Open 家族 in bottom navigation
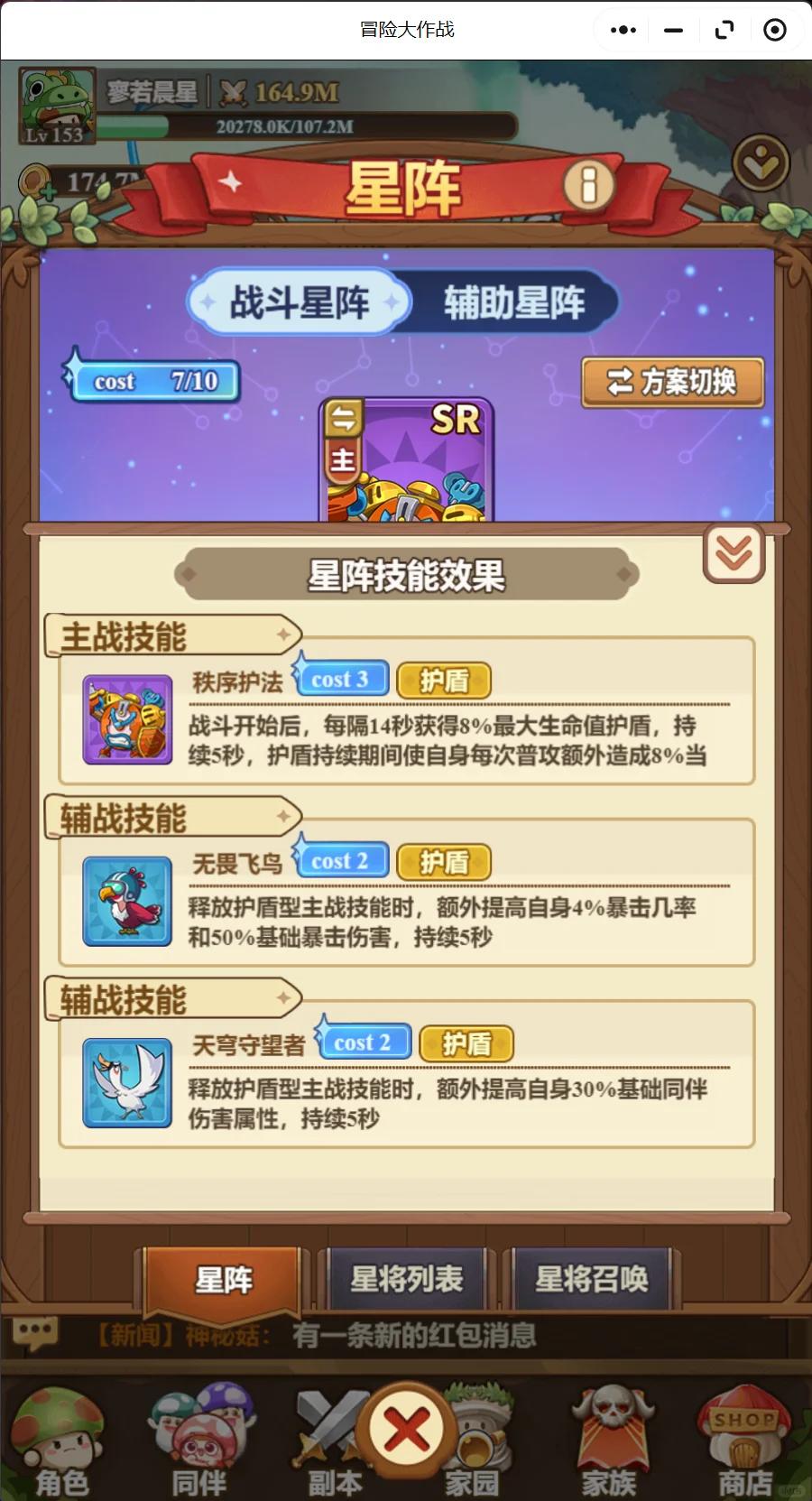Viewport: 812px width, 1501px height. tap(608, 1444)
